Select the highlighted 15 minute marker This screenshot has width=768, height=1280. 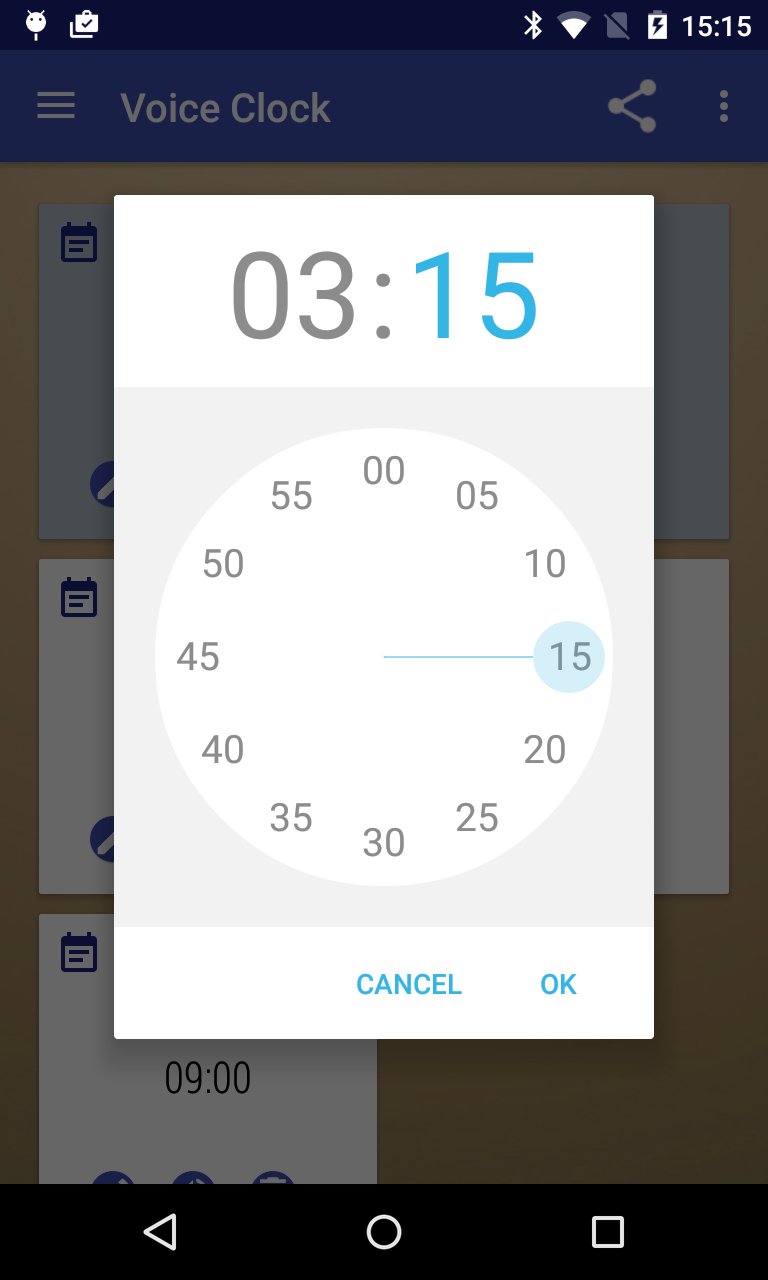pos(570,656)
